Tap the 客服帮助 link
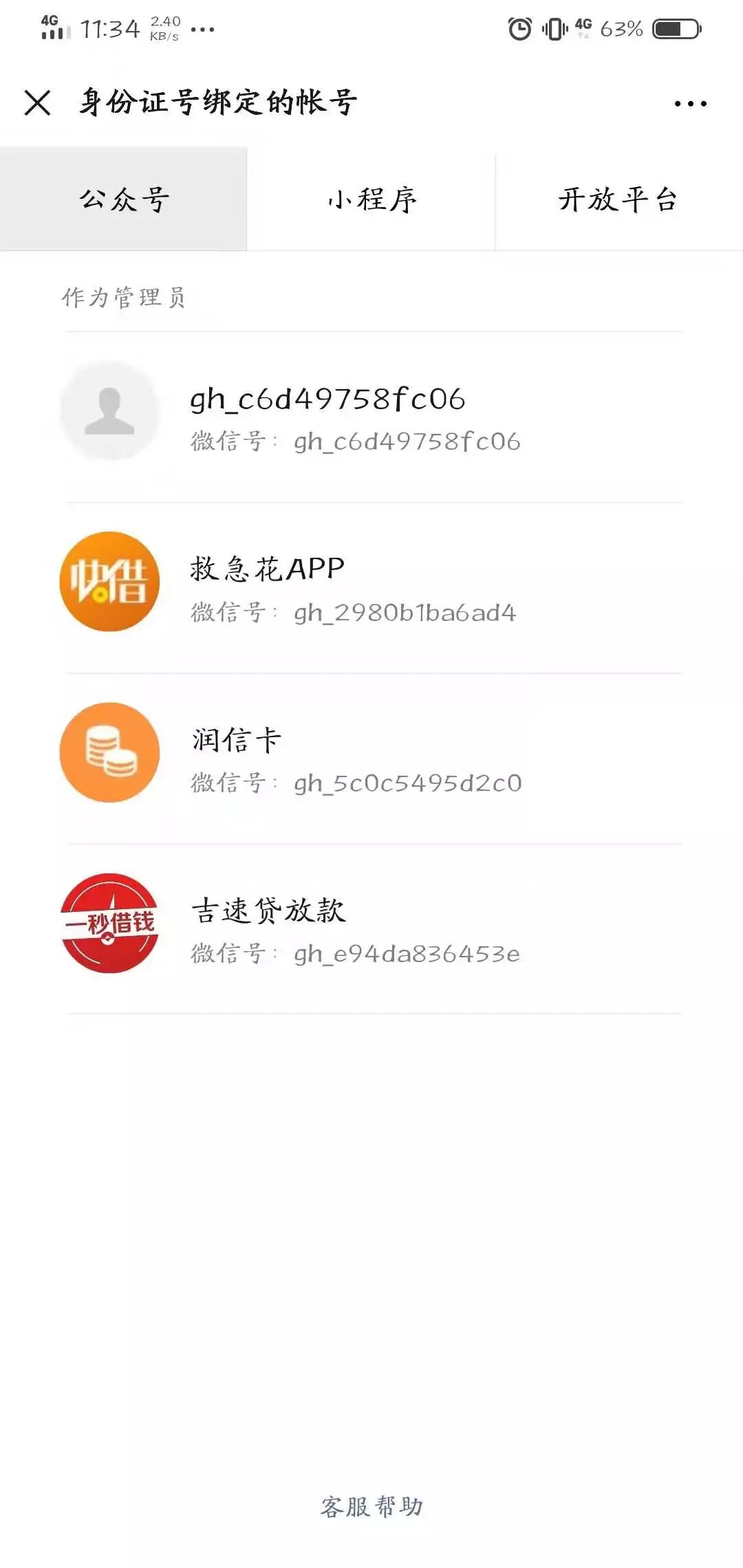The height and width of the screenshot is (1568, 743). 371,1507
